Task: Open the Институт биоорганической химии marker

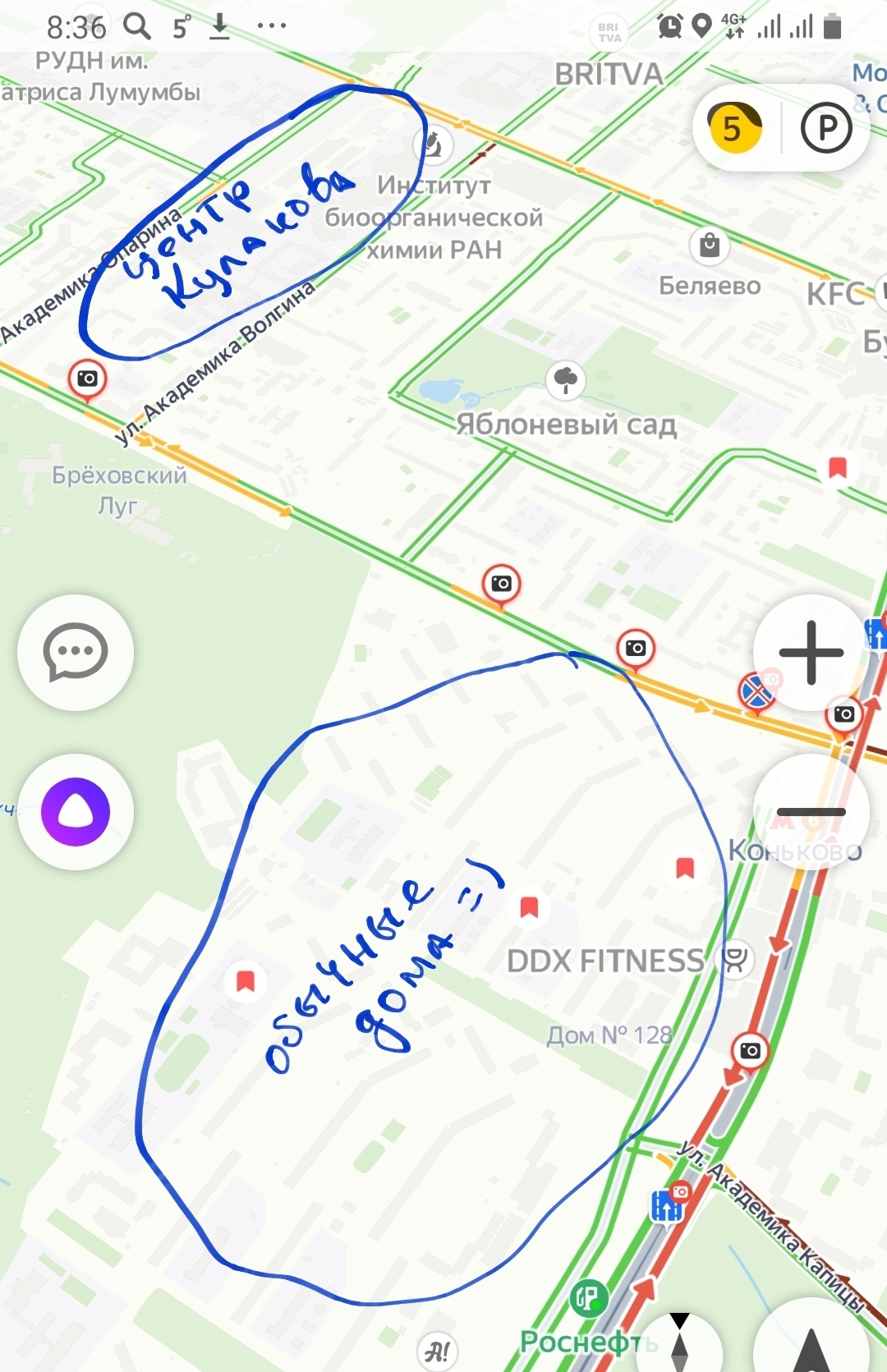Action: point(433,146)
